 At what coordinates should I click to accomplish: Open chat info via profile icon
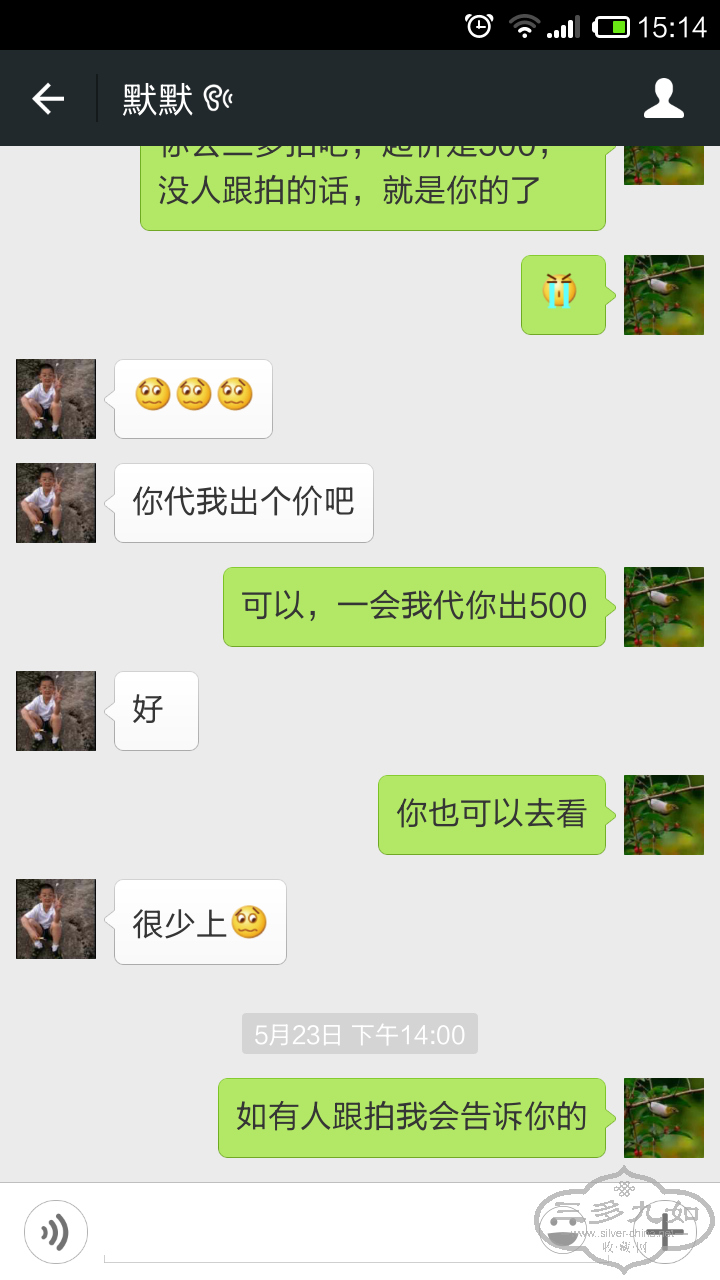coord(663,98)
